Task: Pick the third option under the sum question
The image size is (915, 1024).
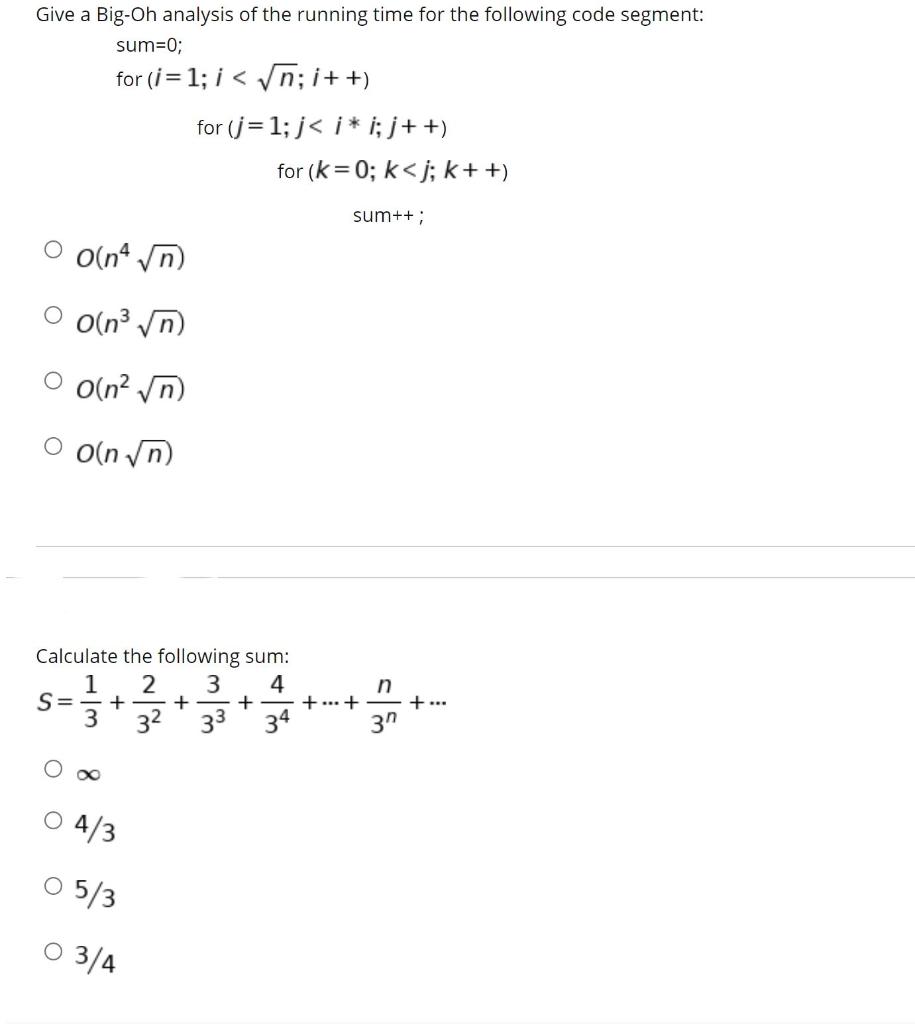Action: pos(53,886)
